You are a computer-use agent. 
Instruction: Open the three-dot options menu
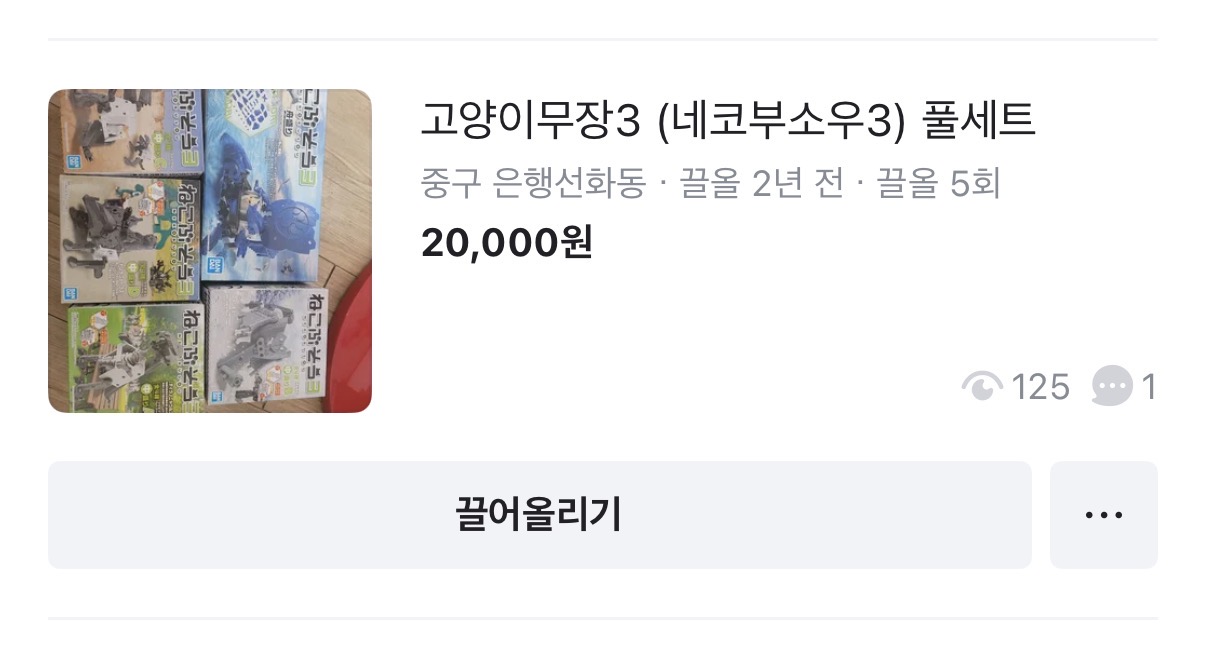click(x=1103, y=515)
